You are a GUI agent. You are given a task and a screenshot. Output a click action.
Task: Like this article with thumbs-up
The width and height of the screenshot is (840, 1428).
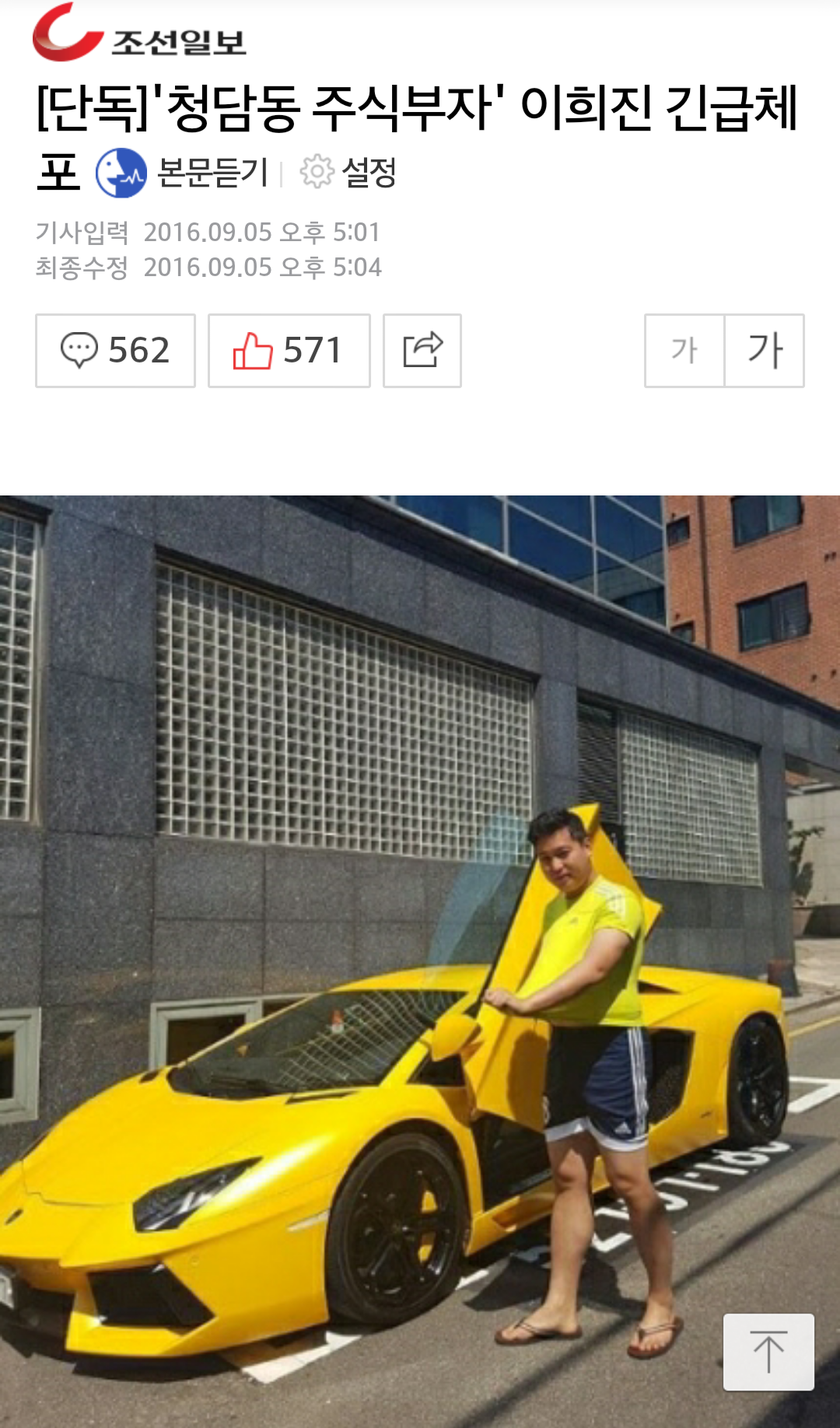289,351
